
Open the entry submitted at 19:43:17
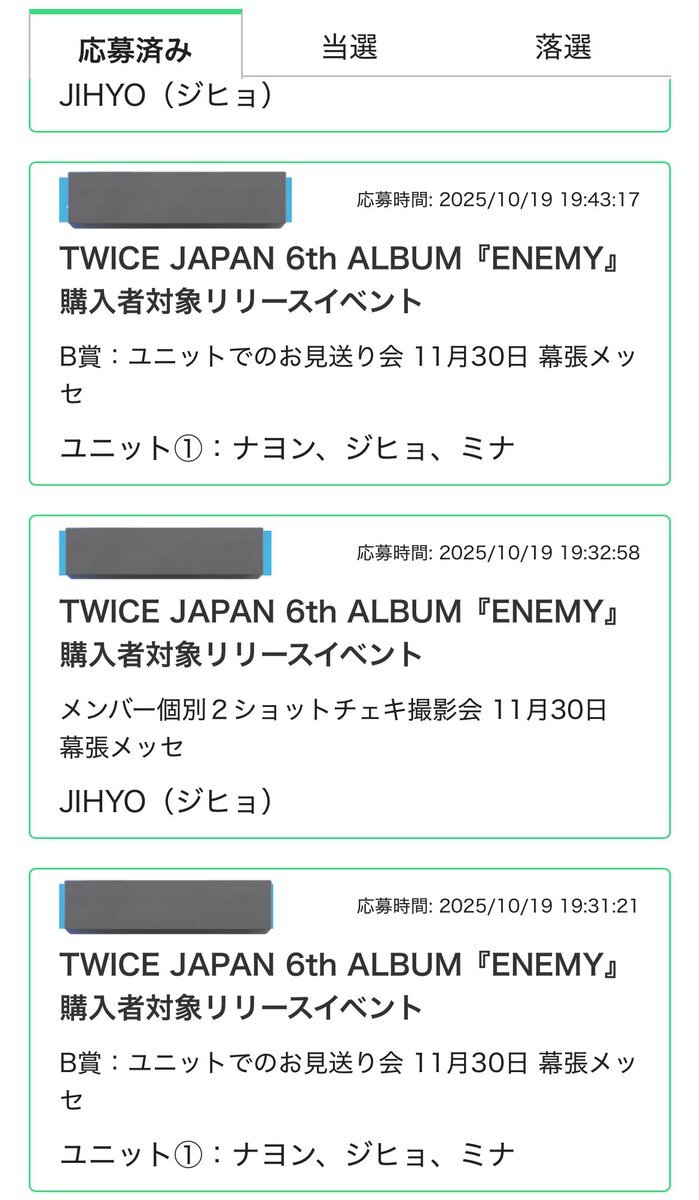point(349,323)
